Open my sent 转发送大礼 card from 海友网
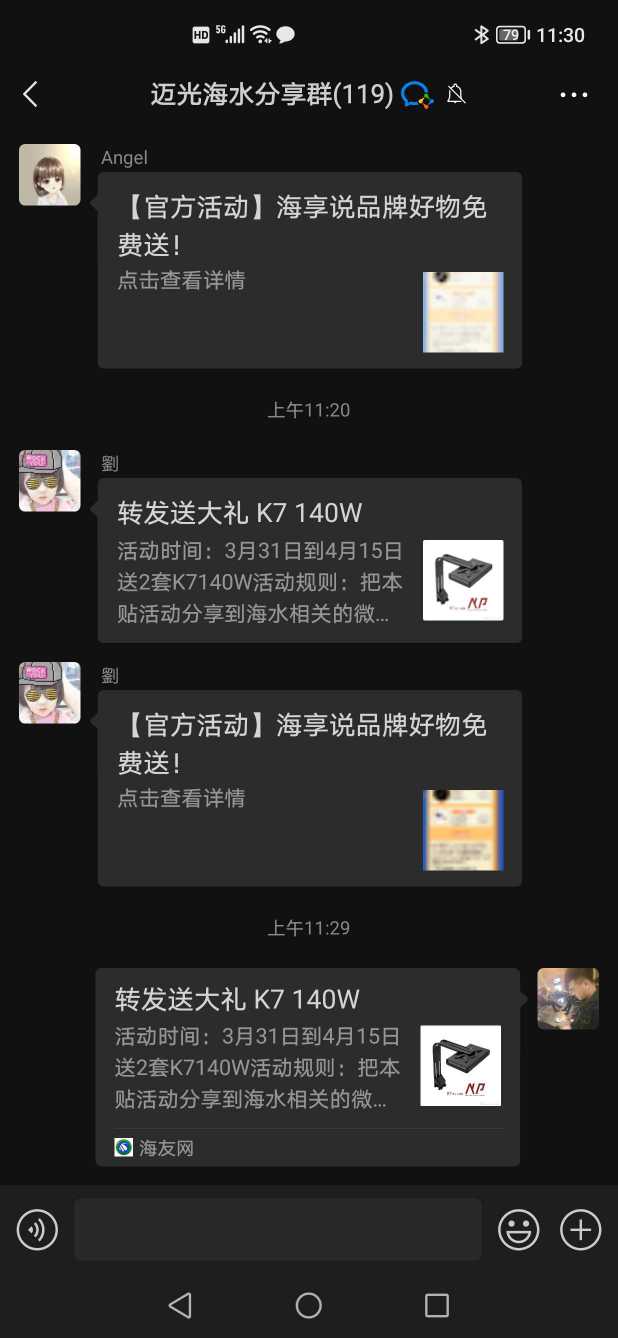 point(307,1066)
